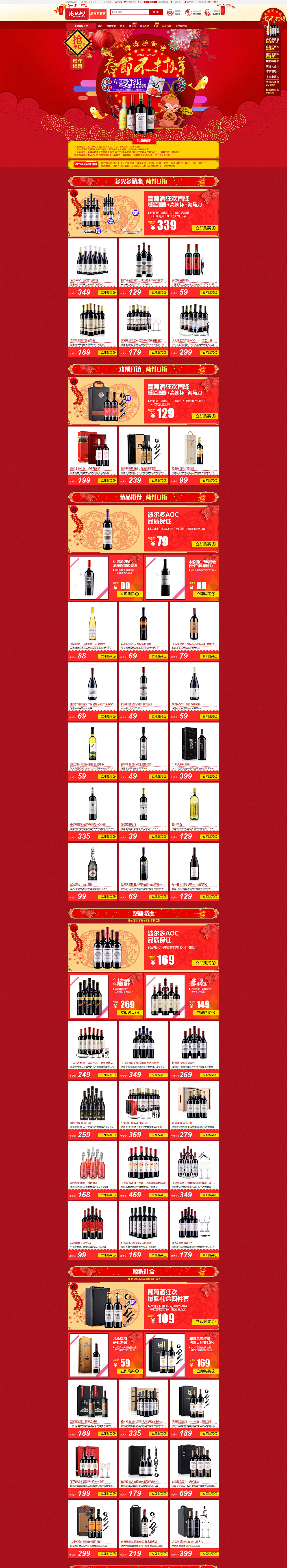Buy the 爆款礼盒四件套 ¥109 gift set
287x1568 pixels.
[205, 1321]
